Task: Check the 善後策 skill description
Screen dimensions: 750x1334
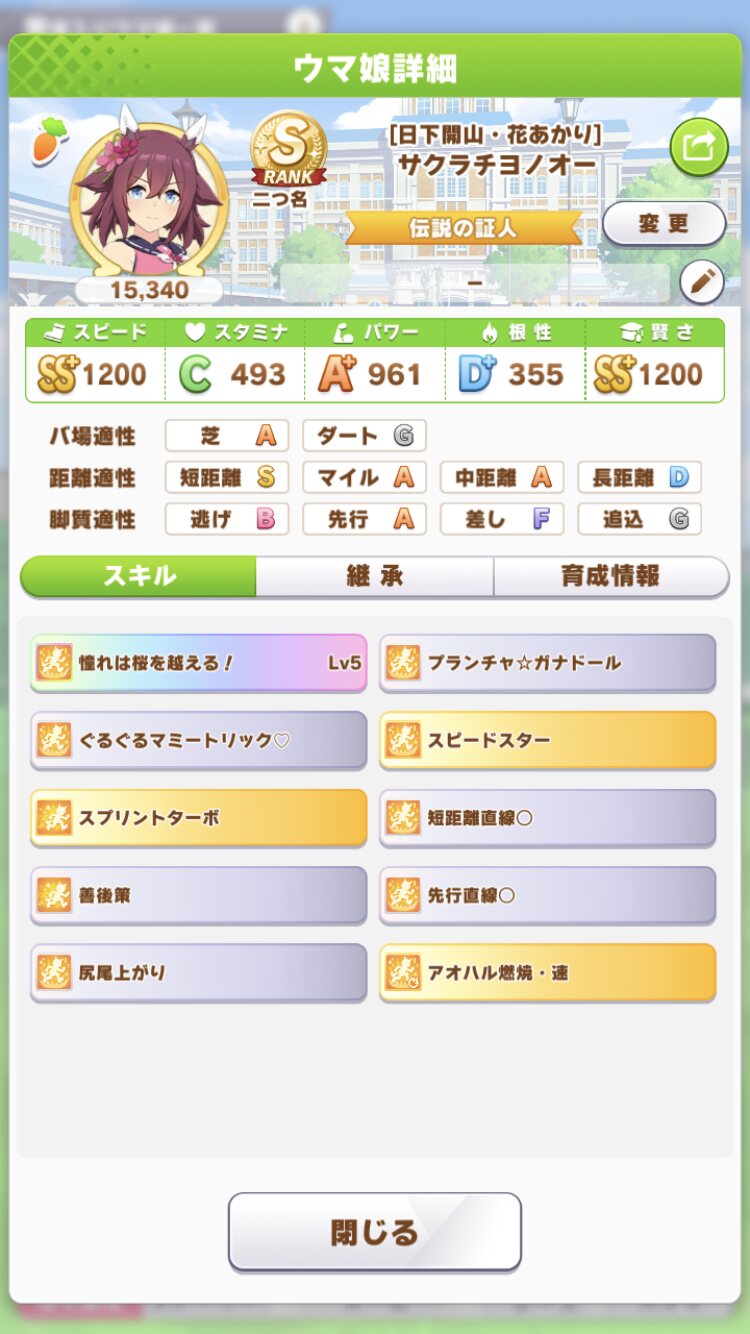Action: click(x=198, y=895)
